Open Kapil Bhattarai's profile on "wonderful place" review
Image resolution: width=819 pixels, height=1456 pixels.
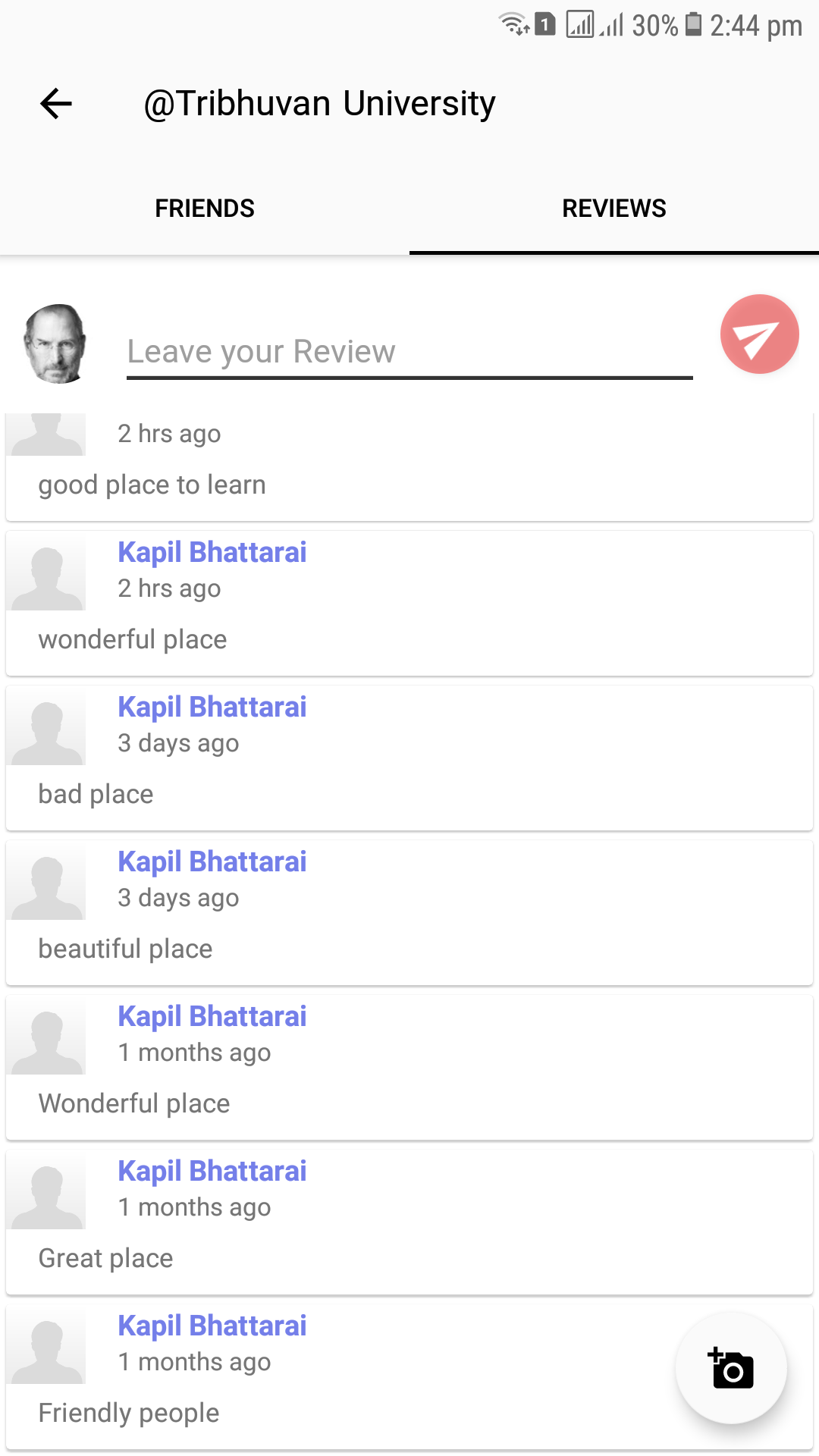click(212, 552)
